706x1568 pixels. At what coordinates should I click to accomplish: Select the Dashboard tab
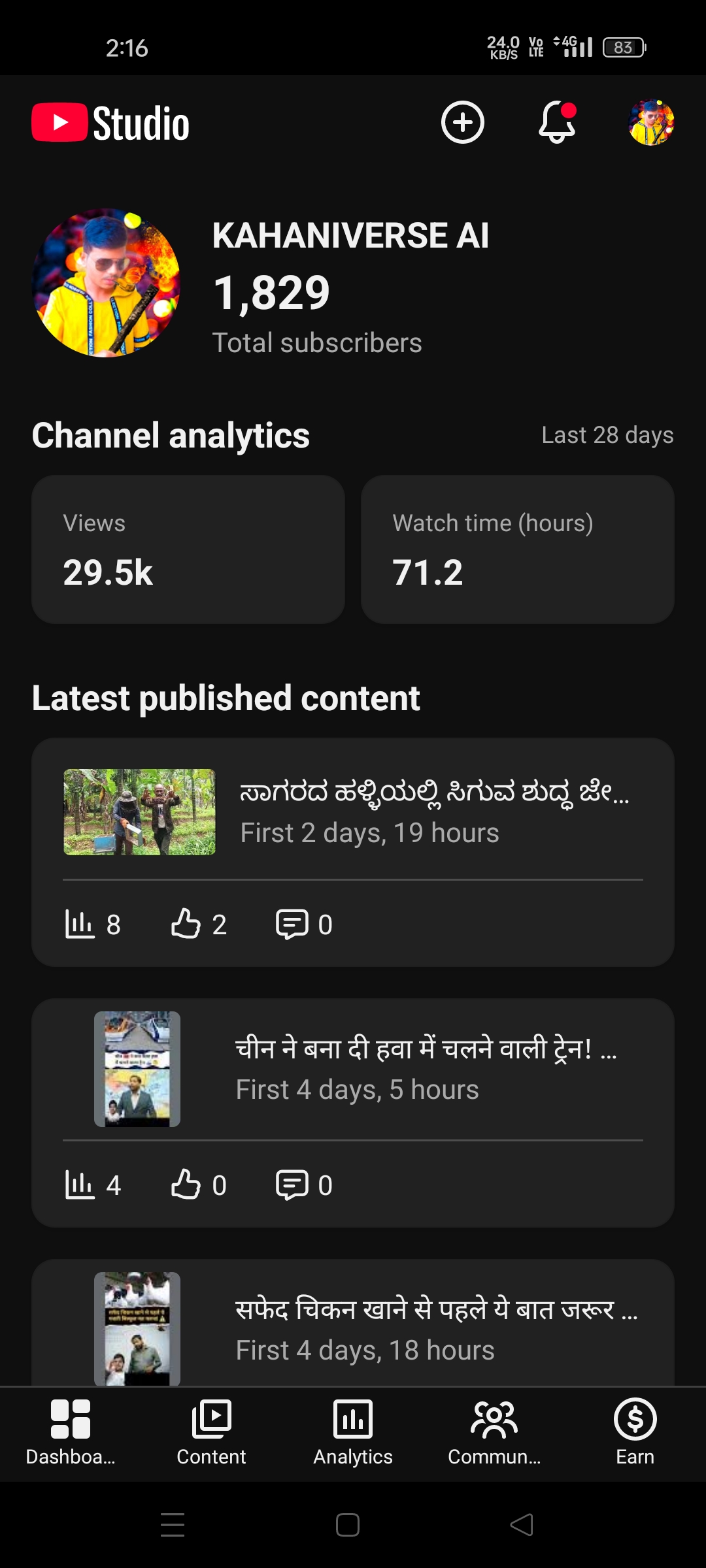click(71, 1433)
